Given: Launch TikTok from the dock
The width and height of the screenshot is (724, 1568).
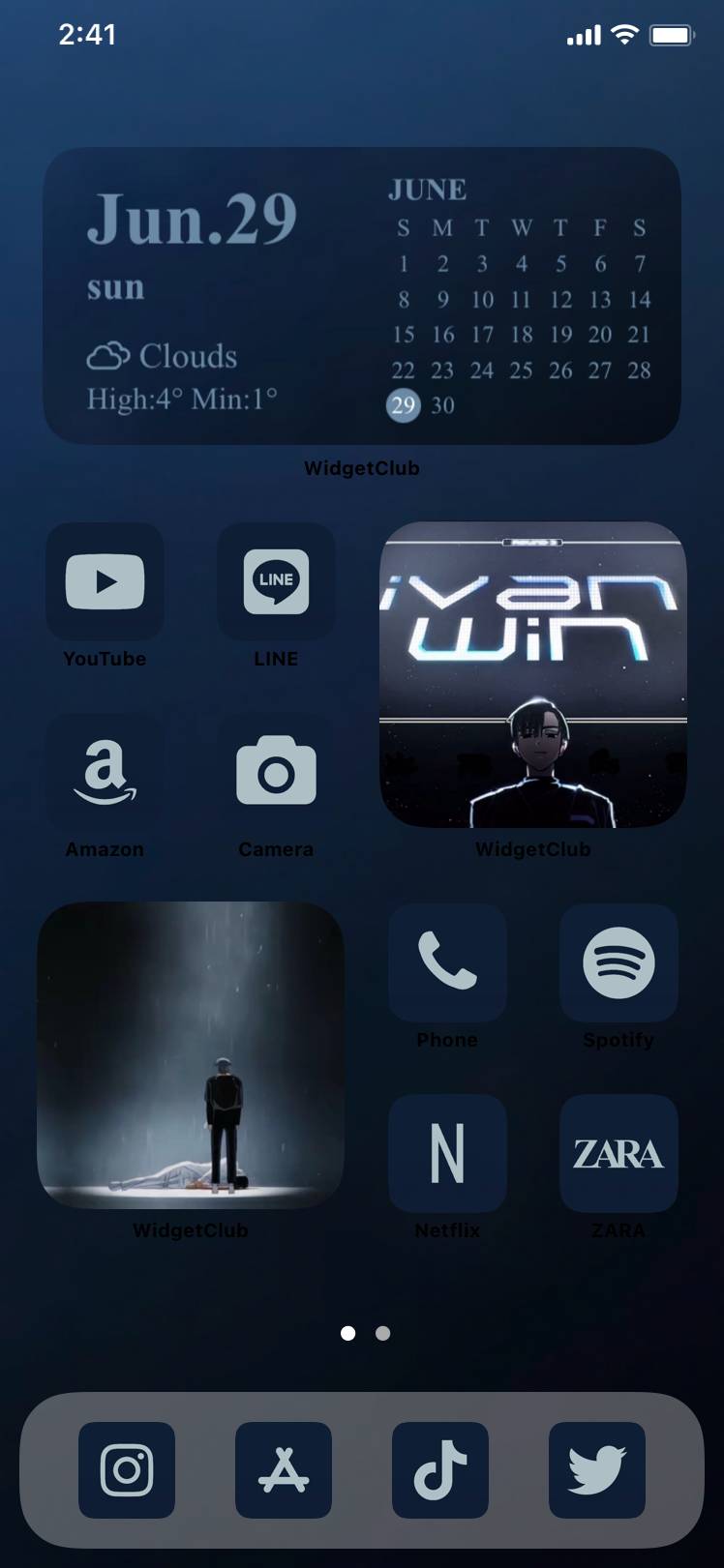Looking at the screenshot, I should coord(440,1469).
